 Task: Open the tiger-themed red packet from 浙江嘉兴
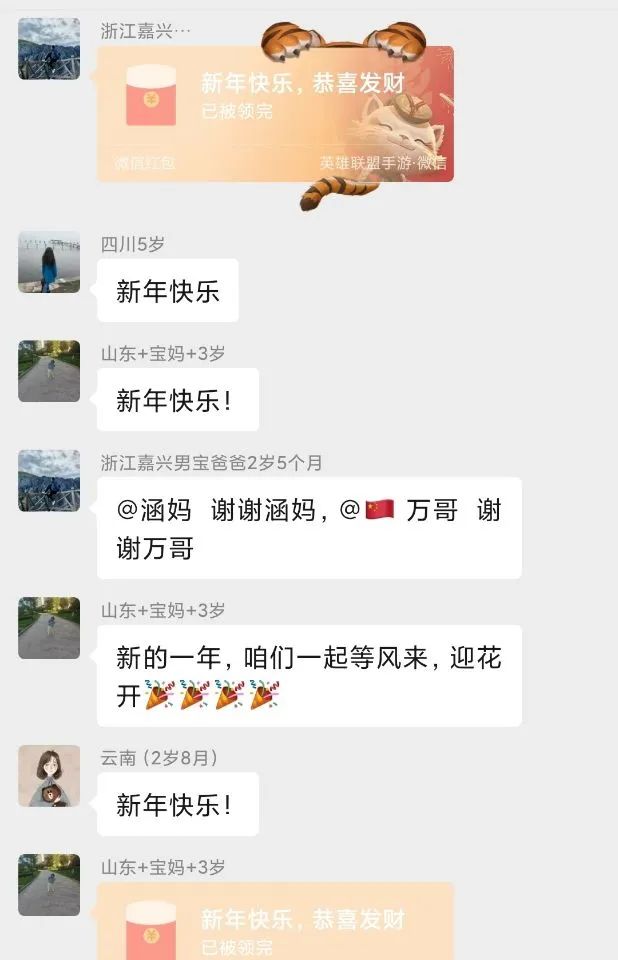pos(275,113)
